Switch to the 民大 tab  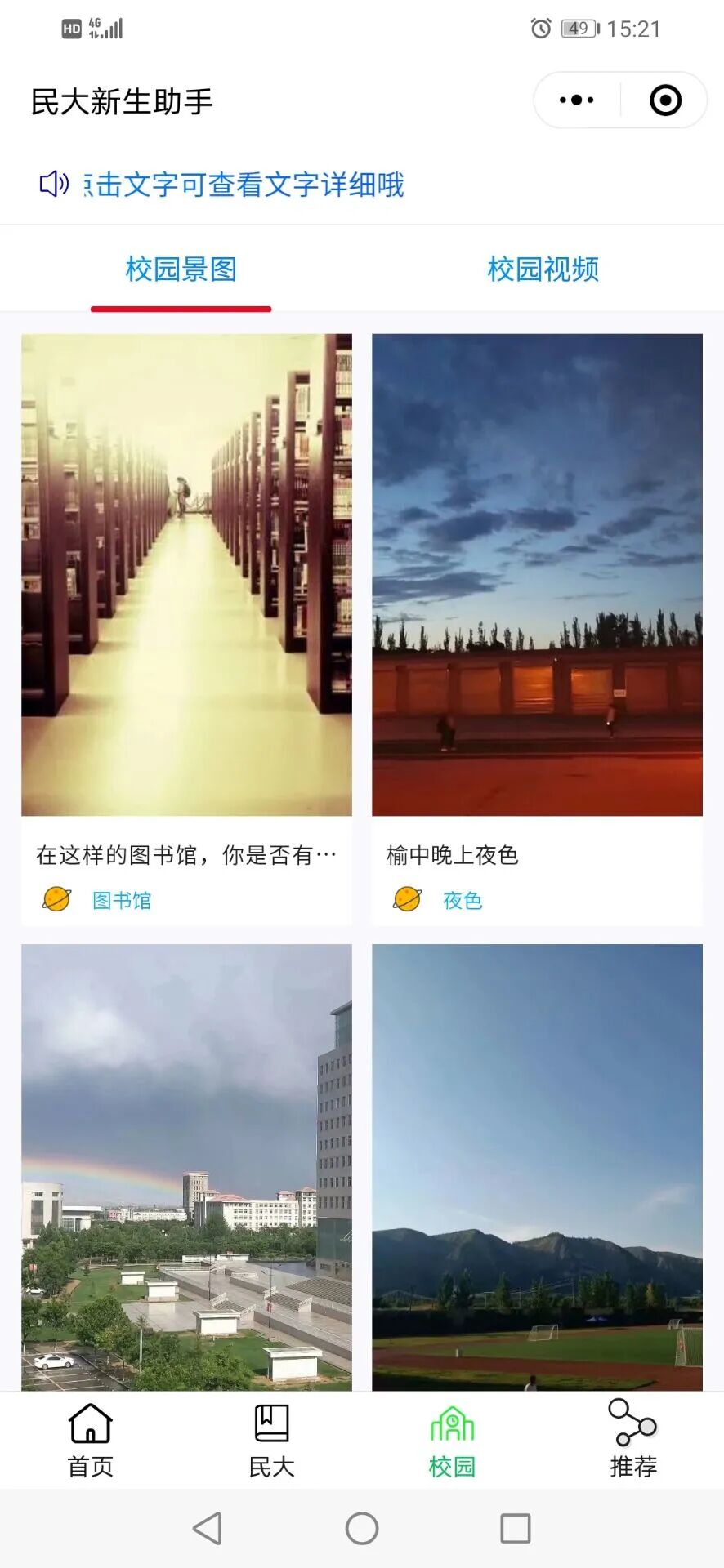[x=271, y=1442]
